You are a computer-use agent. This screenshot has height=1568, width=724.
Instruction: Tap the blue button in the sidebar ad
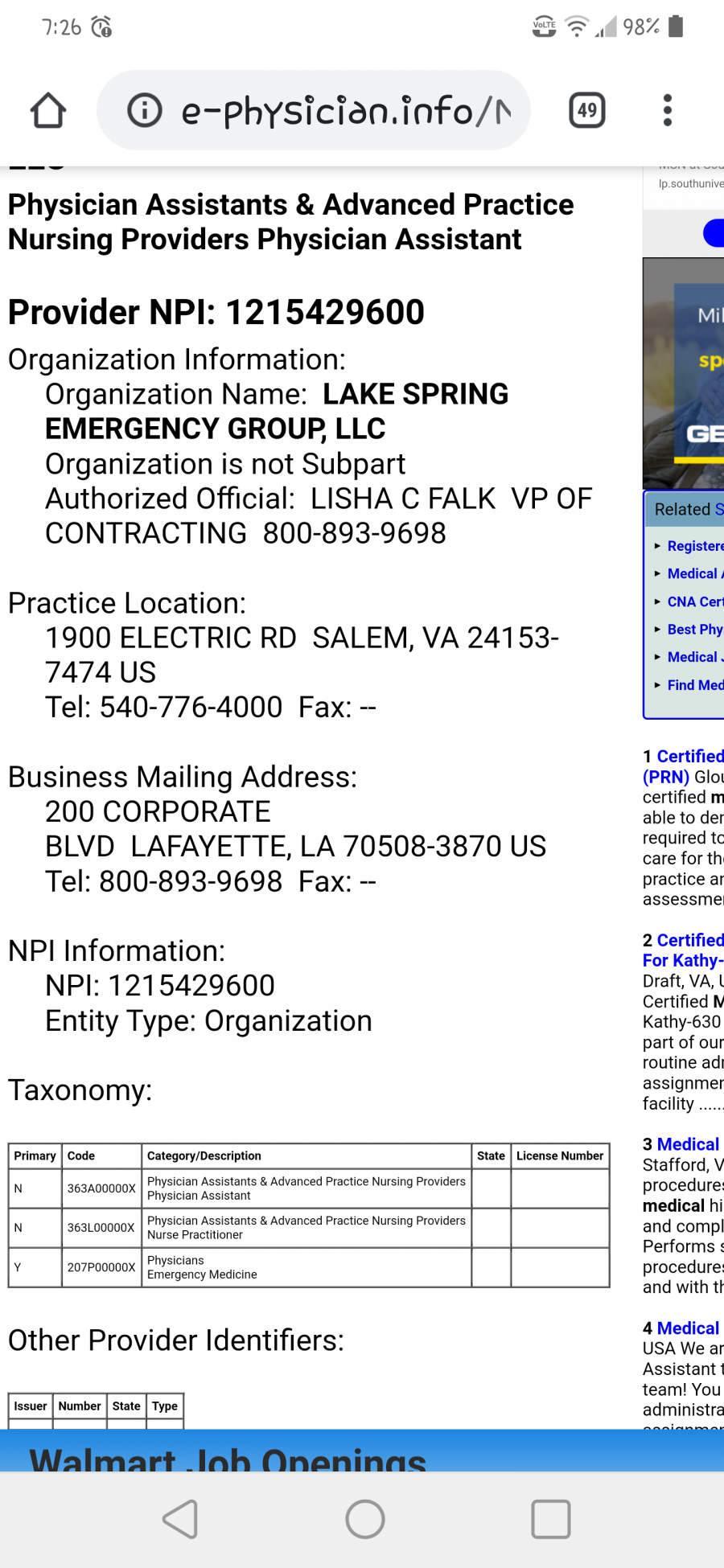click(x=714, y=233)
